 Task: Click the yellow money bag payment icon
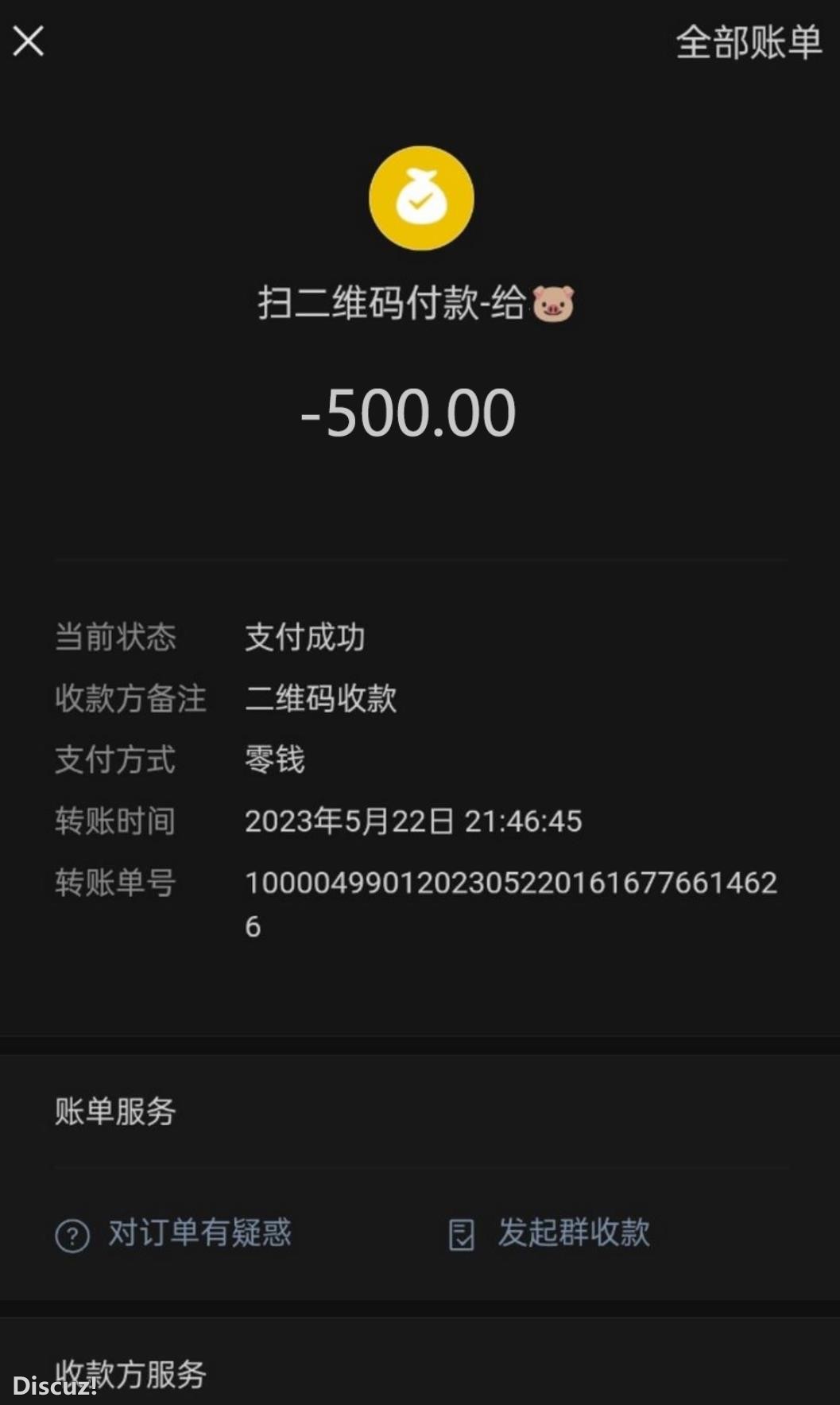click(421, 198)
